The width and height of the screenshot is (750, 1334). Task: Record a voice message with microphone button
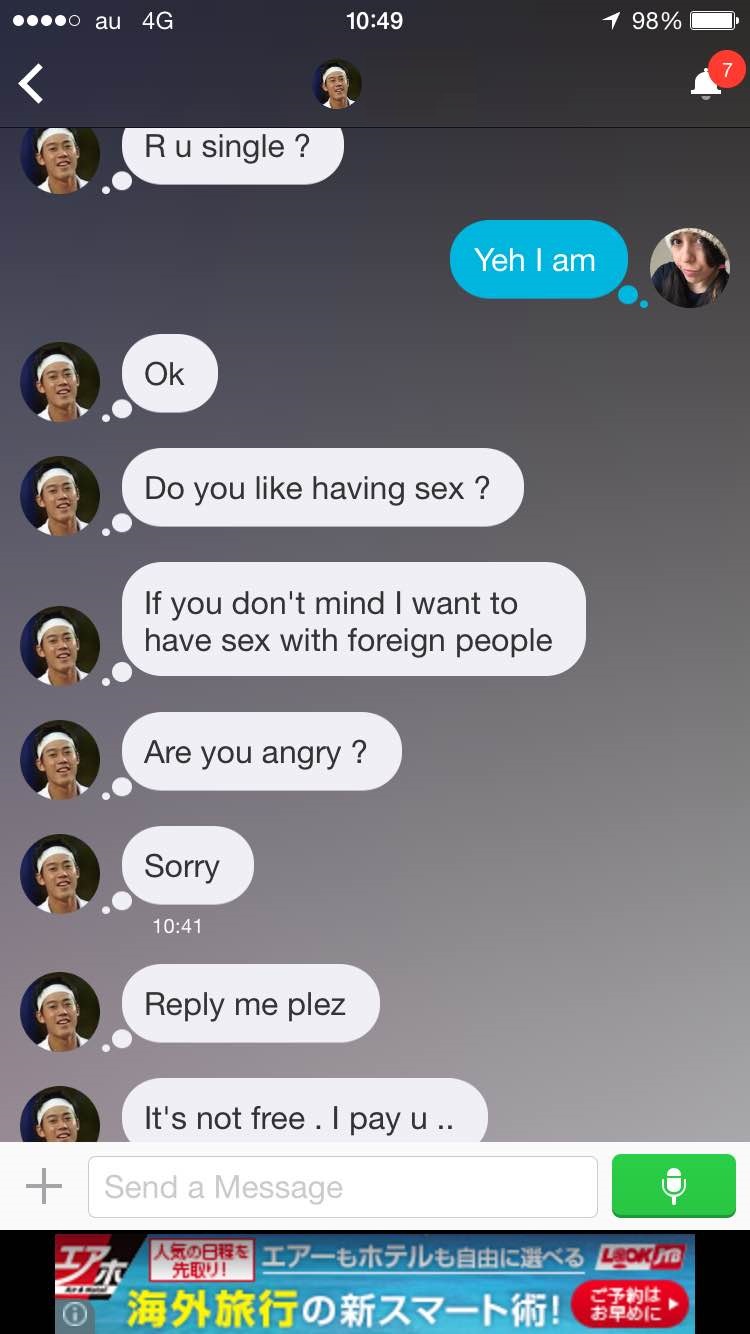(673, 1187)
